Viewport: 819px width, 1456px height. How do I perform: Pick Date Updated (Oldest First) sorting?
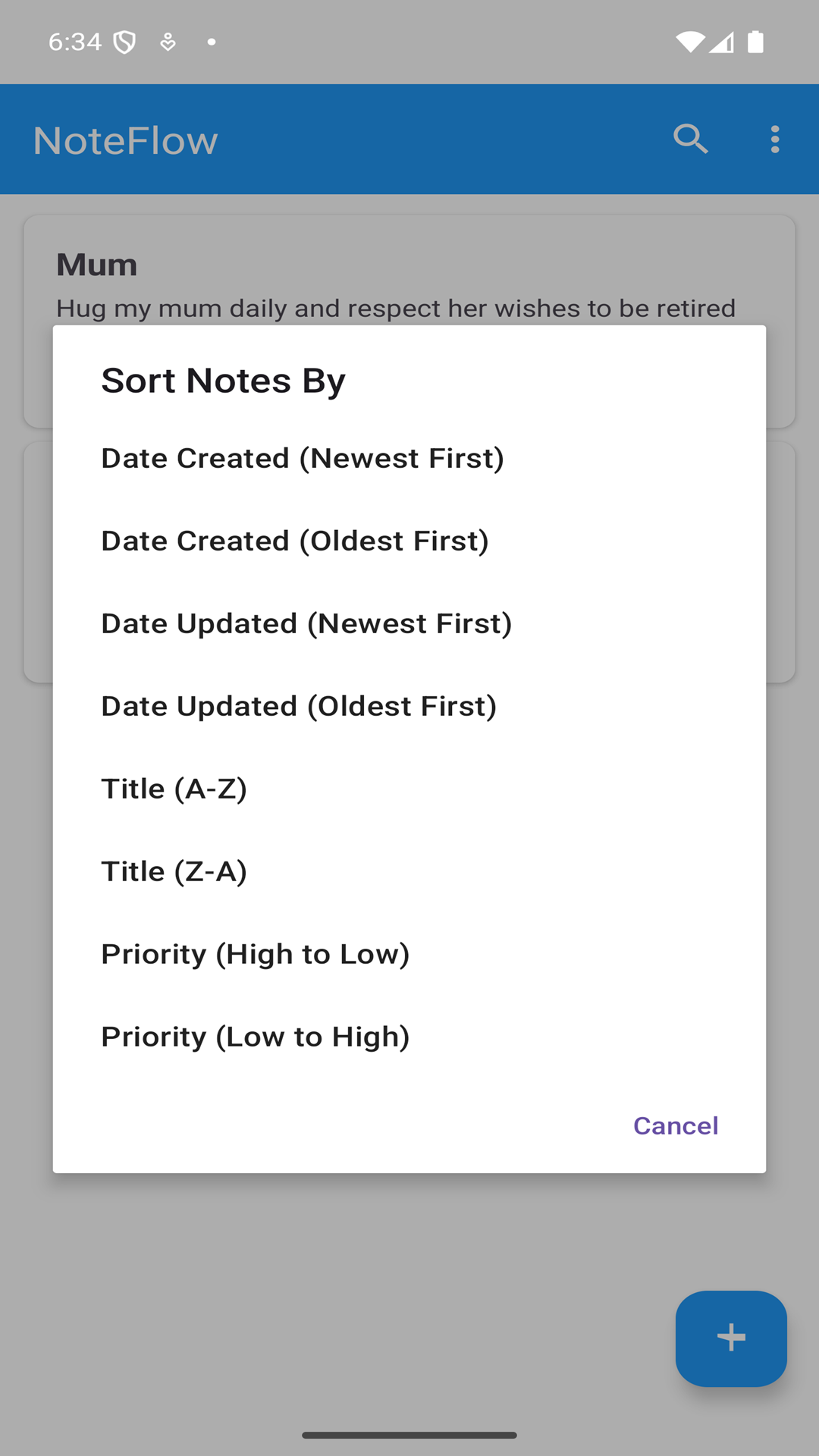tap(299, 706)
